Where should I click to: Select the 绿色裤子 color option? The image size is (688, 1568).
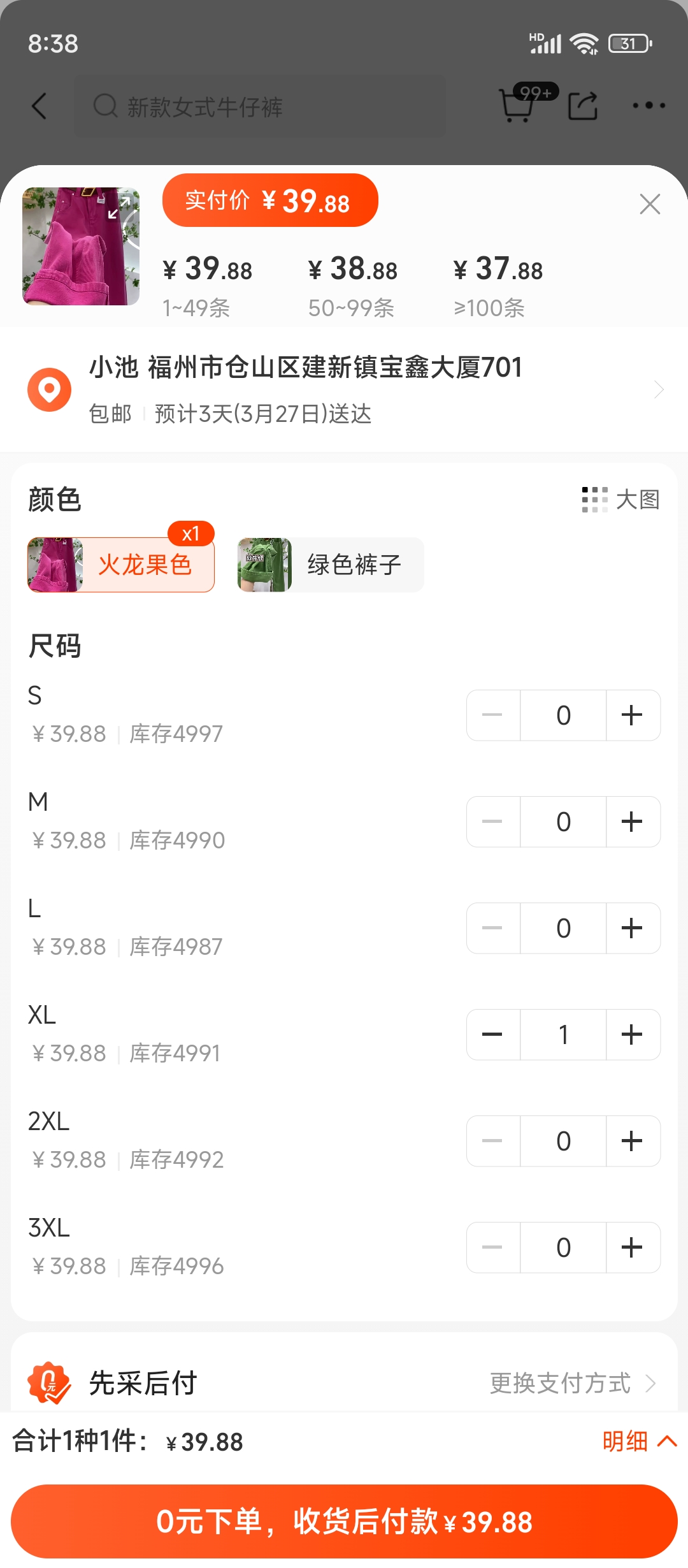click(x=330, y=565)
